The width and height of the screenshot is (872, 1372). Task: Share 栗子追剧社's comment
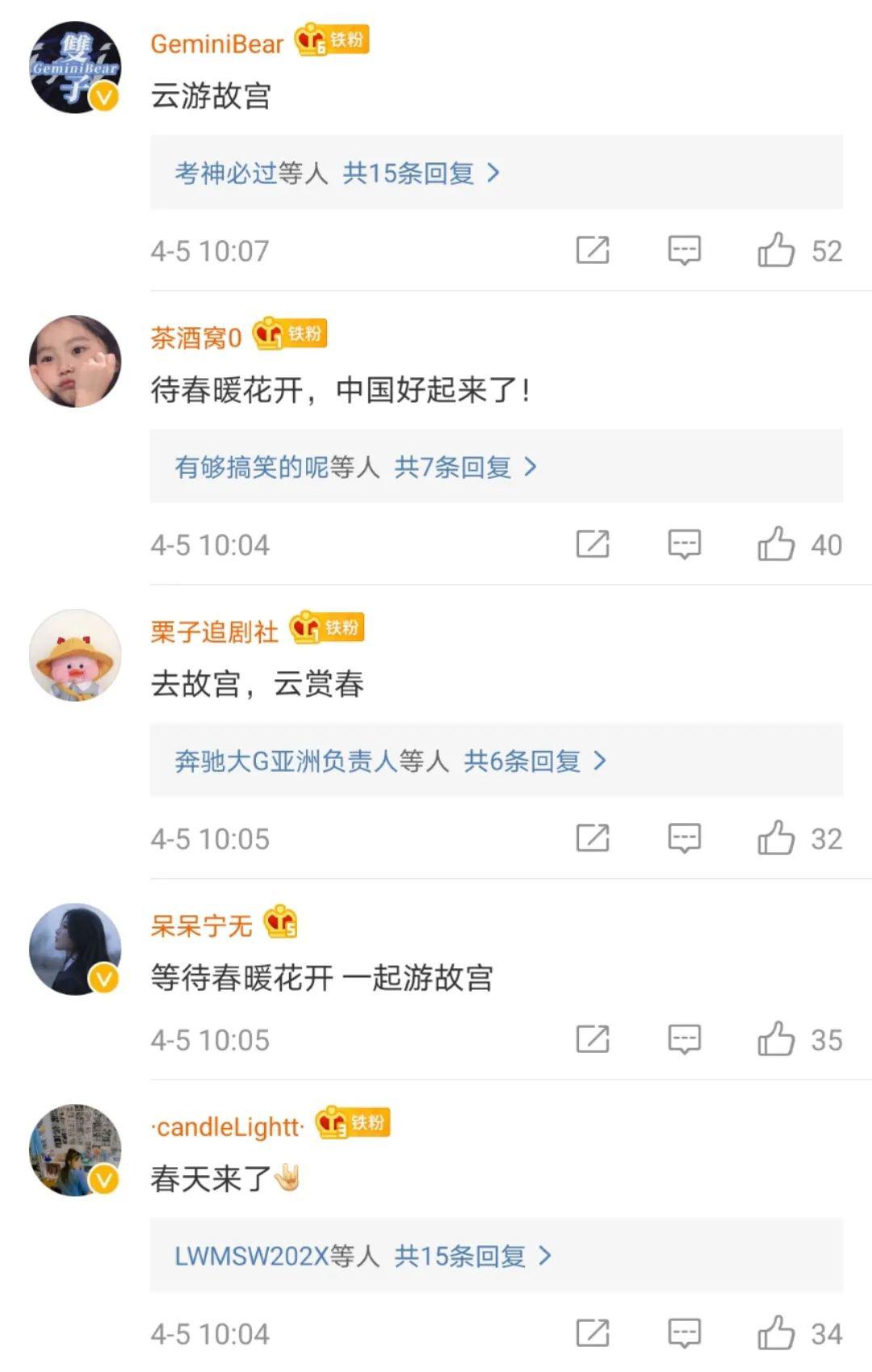(593, 838)
